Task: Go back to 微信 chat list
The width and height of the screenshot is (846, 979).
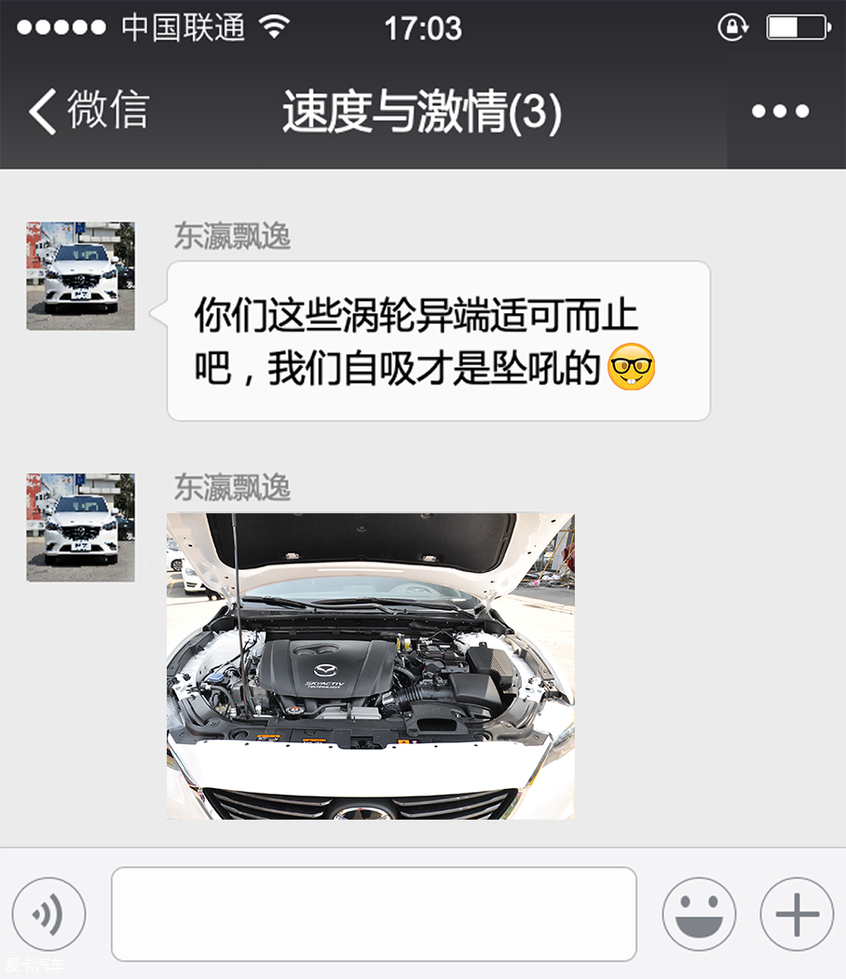Action: pos(88,111)
